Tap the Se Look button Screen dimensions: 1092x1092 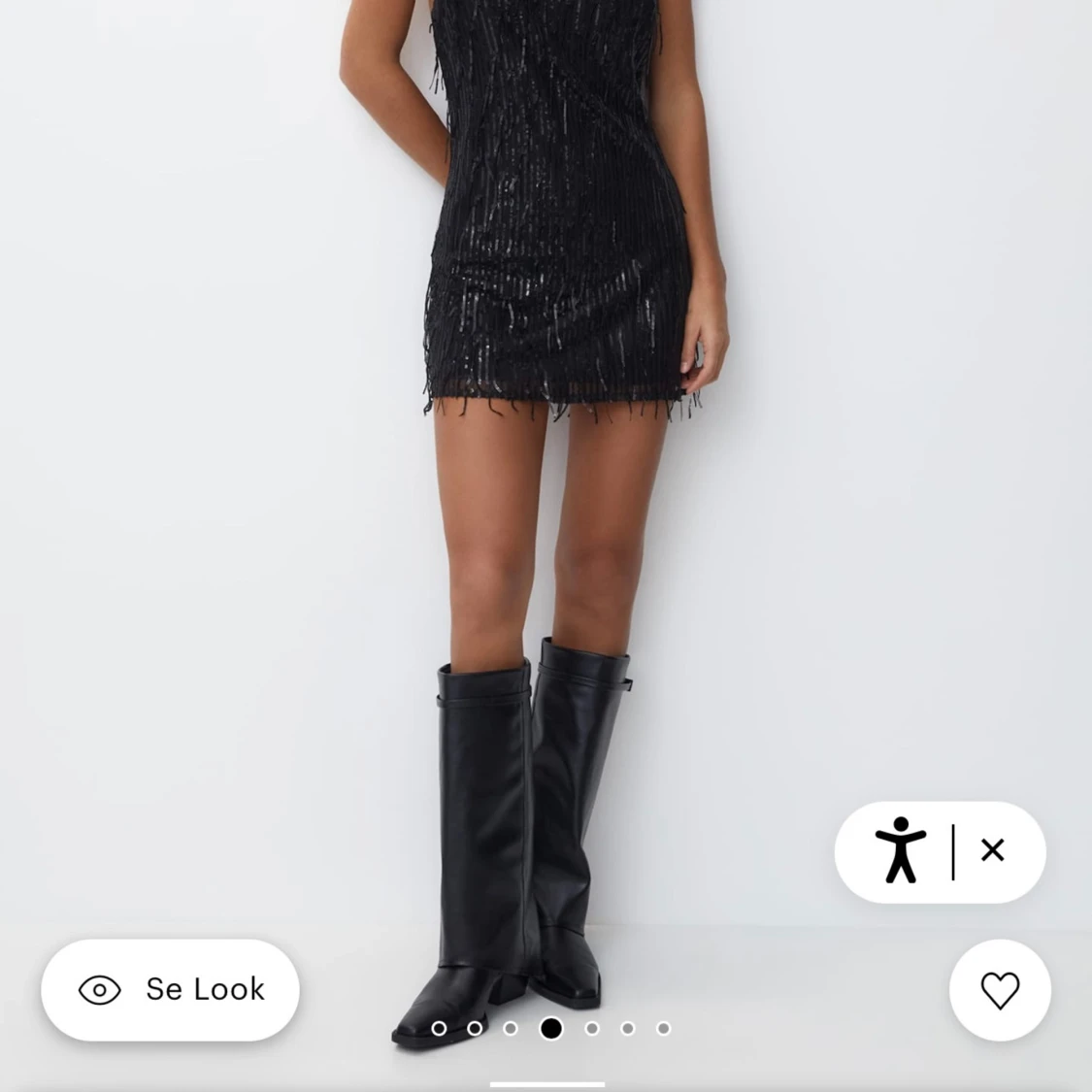tap(170, 989)
